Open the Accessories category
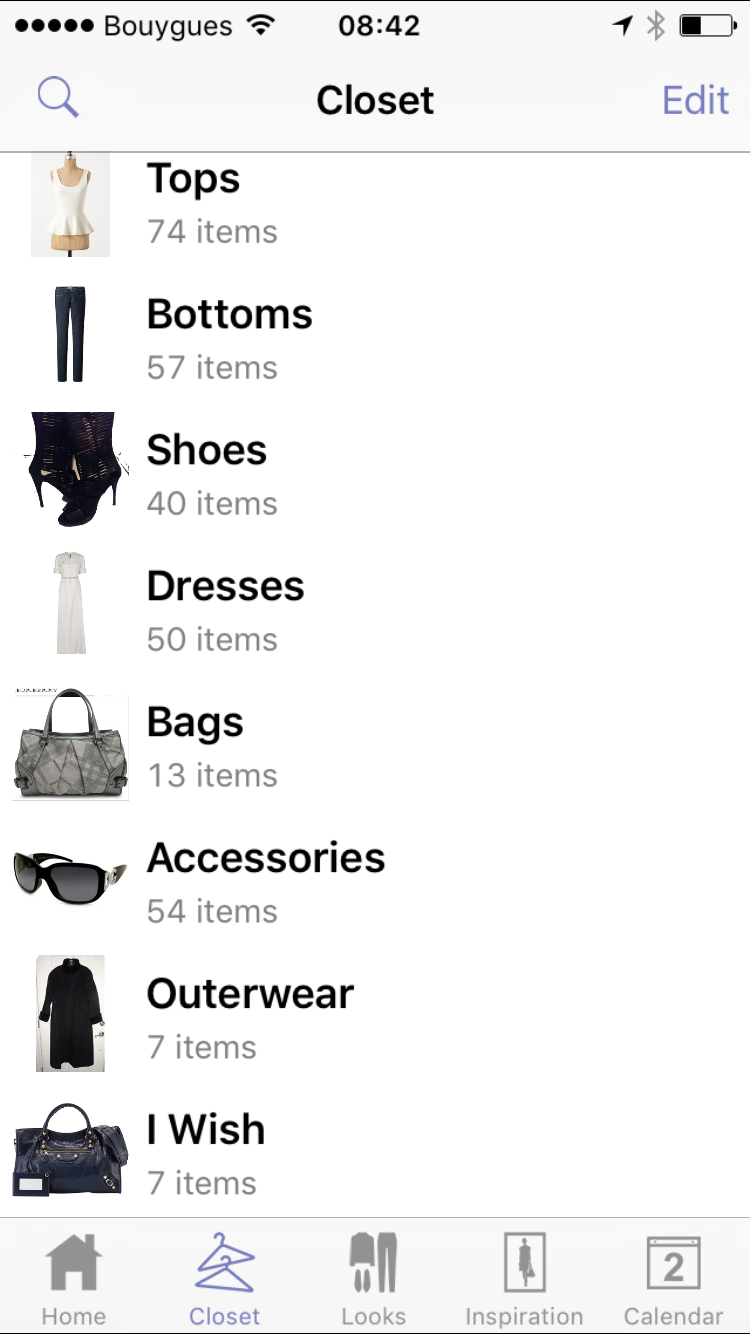 (266, 883)
